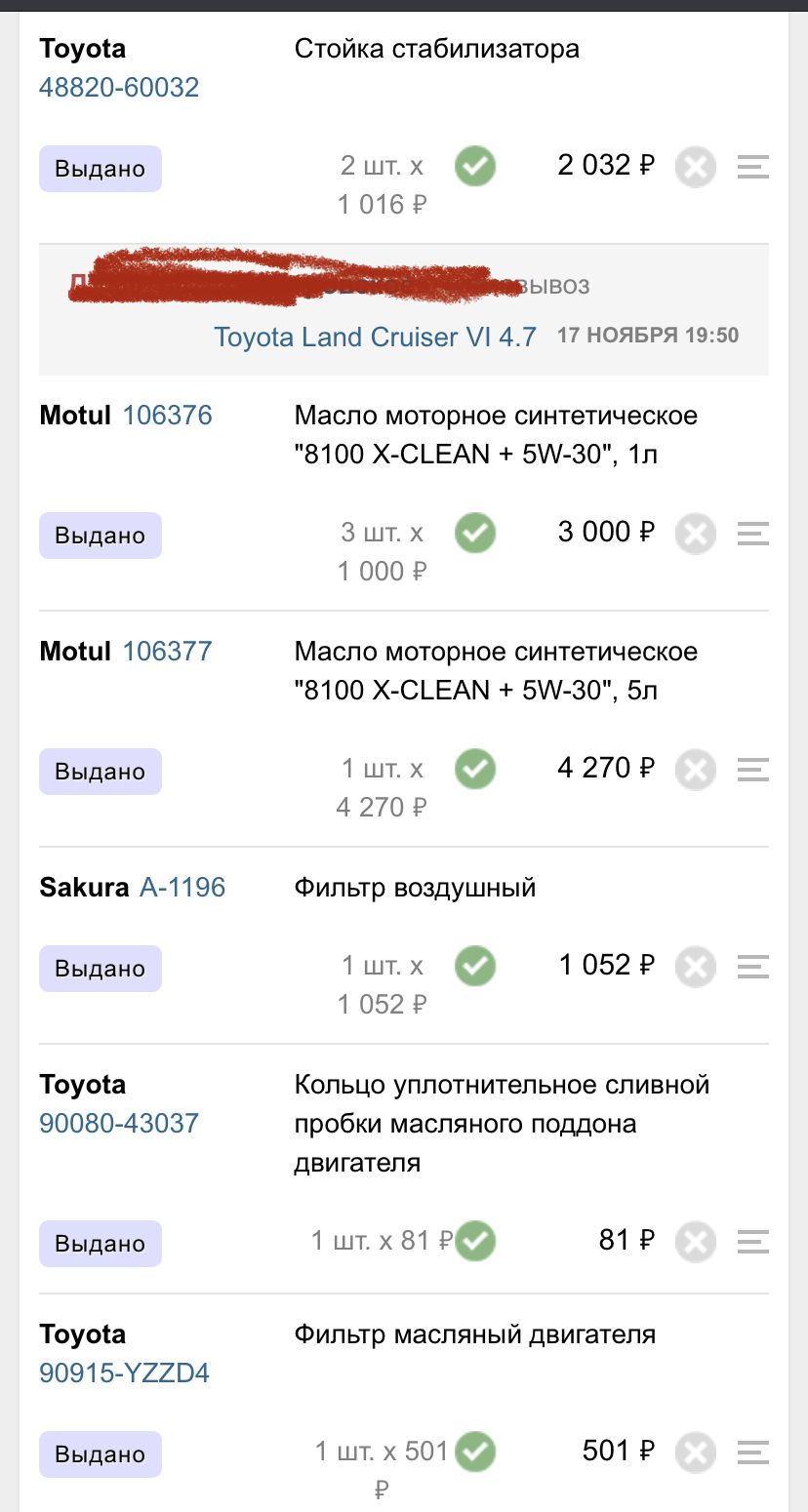Open the Toyota Land Cruiser VI 4.7 link
Viewport: 808px width, 1512px height.
(374, 336)
